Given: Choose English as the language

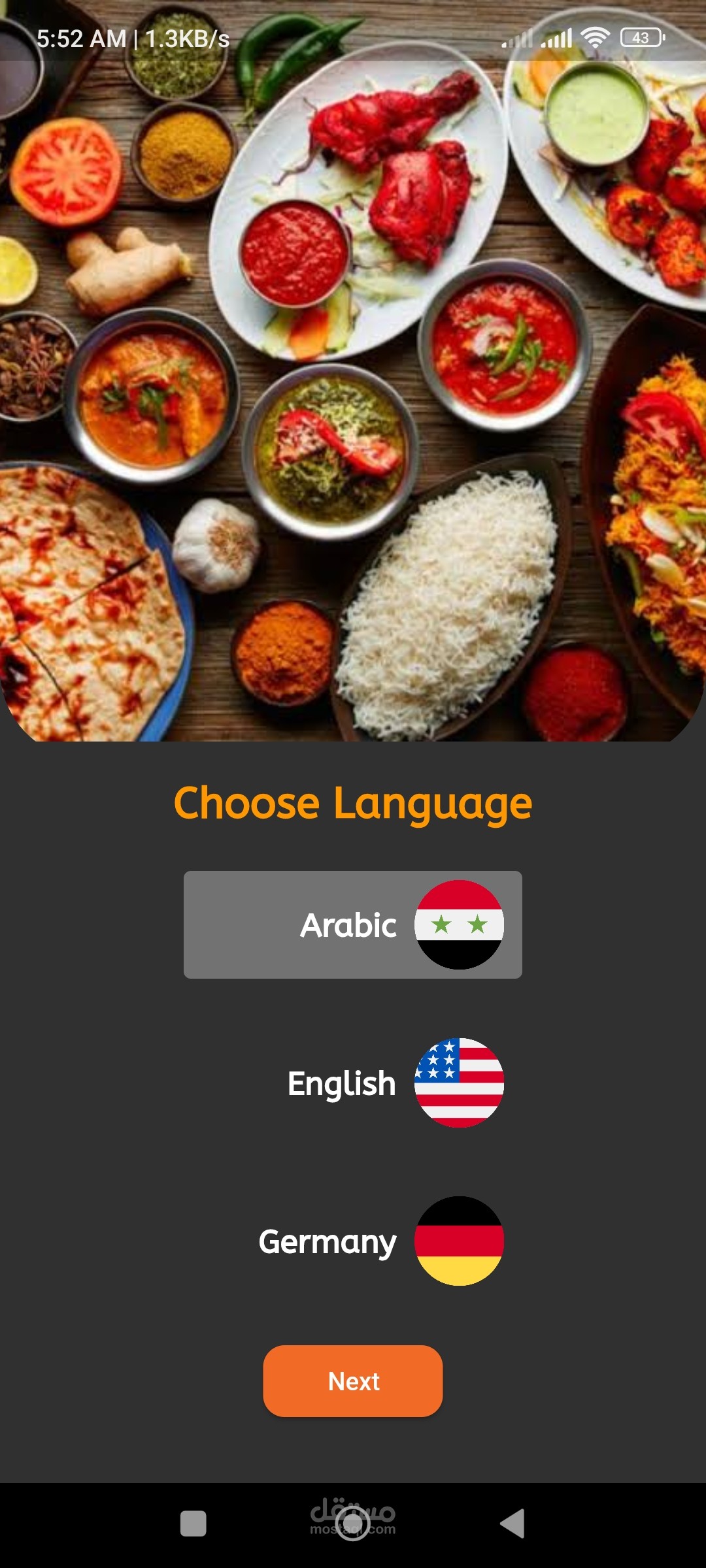Looking at the screenshot, I should pos(353,1083).
